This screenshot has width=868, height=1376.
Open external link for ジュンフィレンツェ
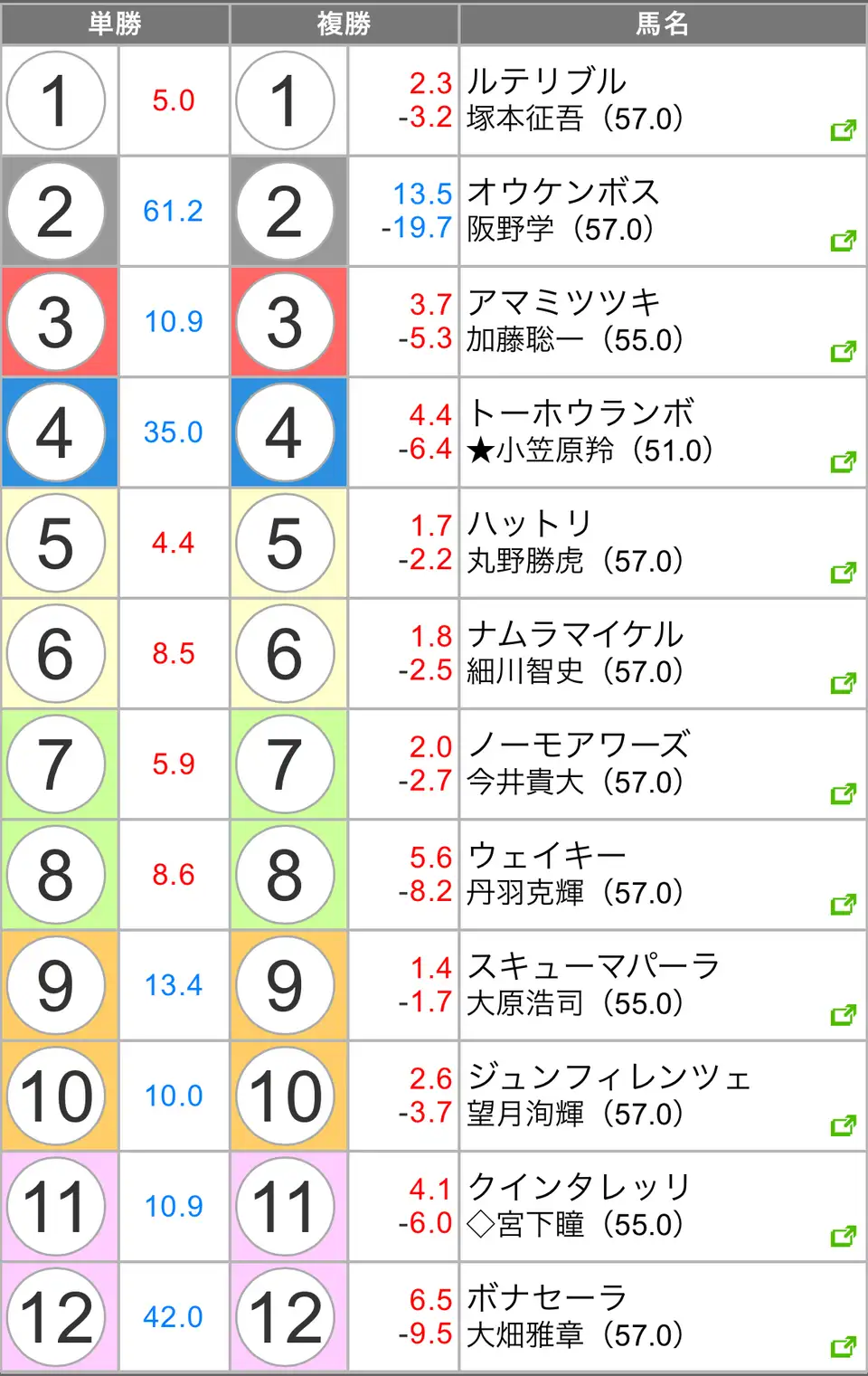click(x=843, y=1125)
